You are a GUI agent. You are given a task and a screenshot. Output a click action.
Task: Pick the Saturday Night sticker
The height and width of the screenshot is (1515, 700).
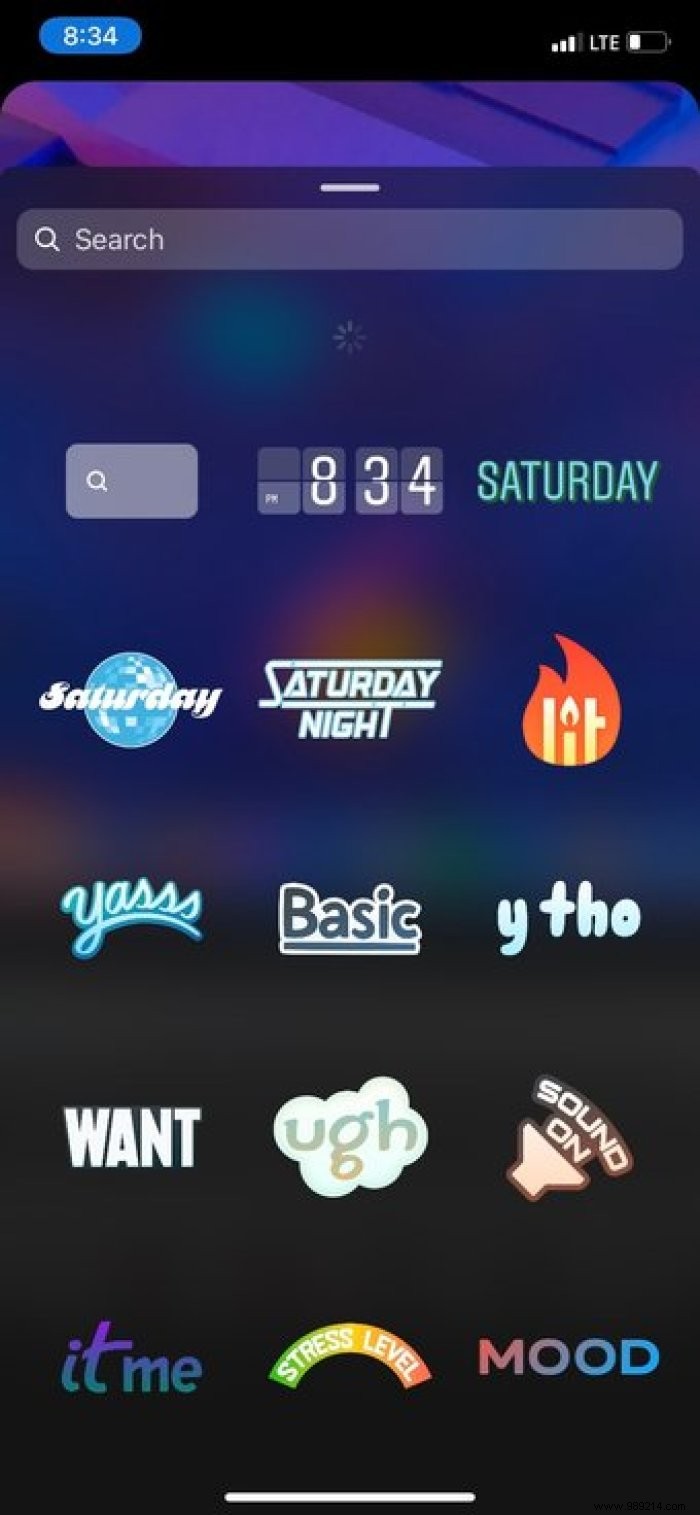[350, 699]
